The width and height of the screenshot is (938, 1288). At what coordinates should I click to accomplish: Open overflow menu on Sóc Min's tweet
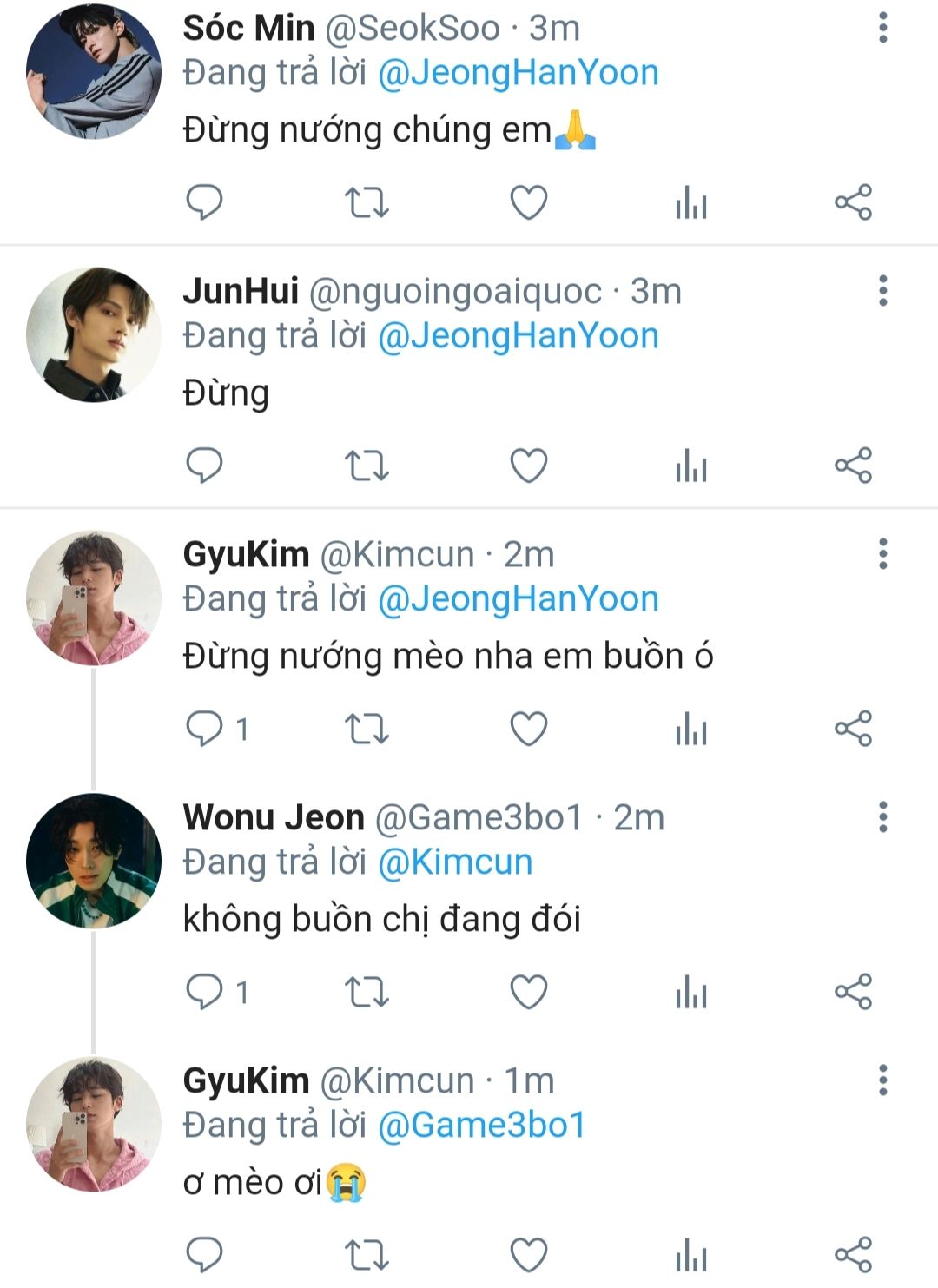click(x=882, y=28)
